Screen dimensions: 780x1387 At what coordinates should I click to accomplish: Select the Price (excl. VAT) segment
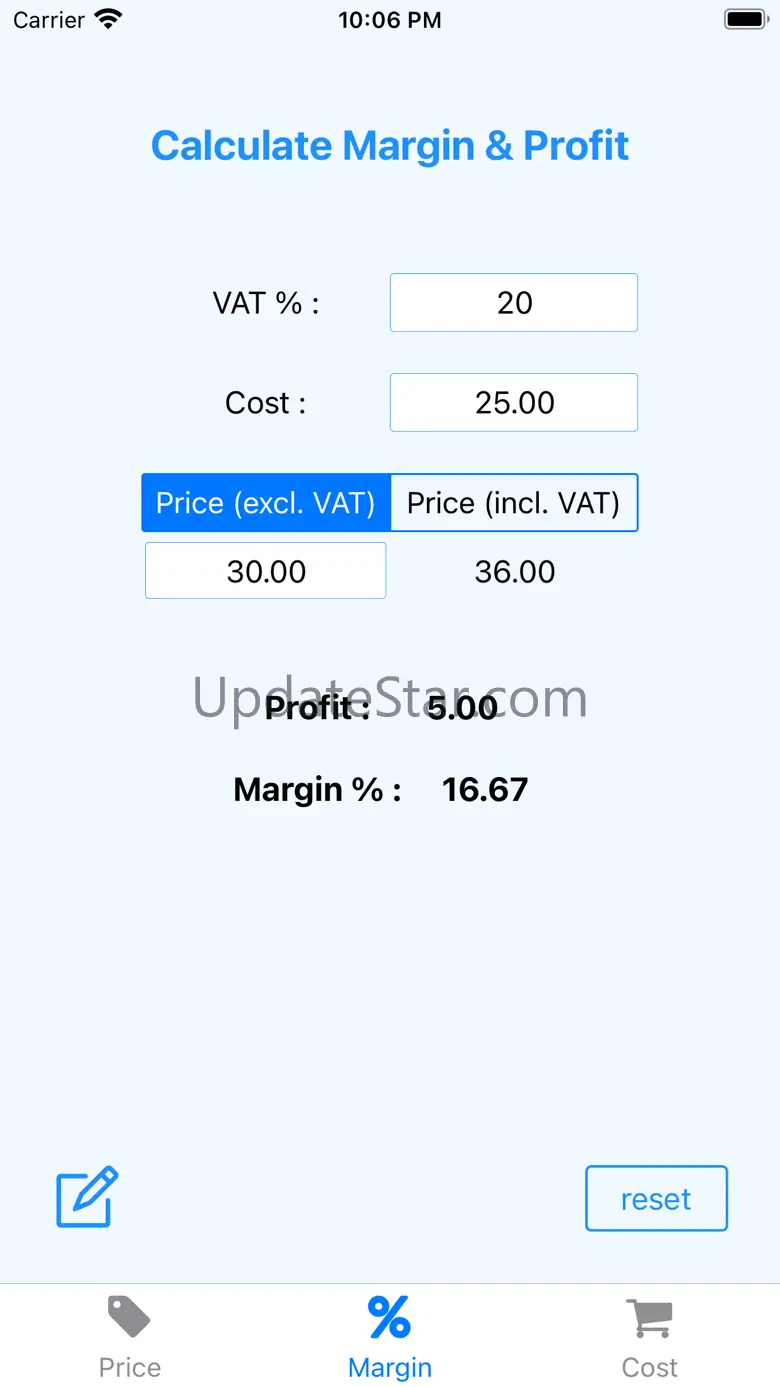tap(266, 502)
